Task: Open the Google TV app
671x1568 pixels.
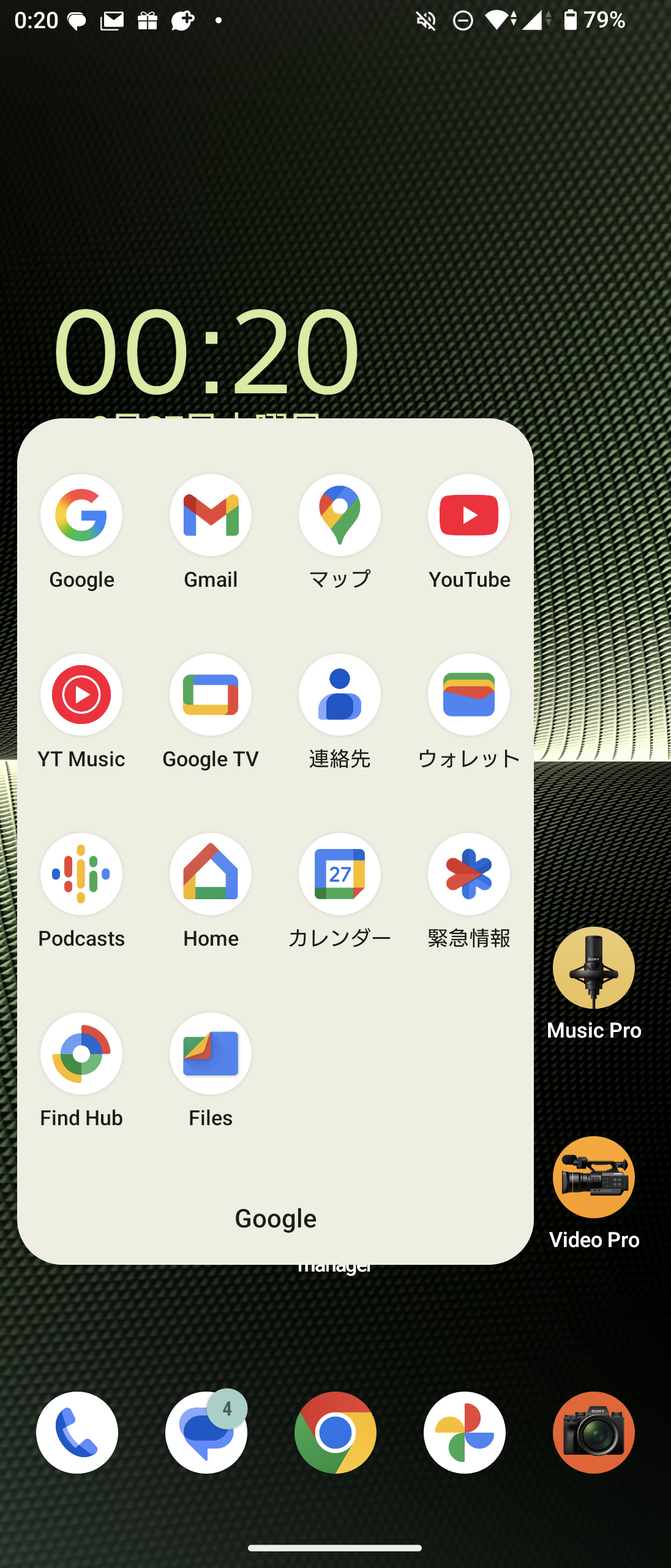Action: coord(211,695)
